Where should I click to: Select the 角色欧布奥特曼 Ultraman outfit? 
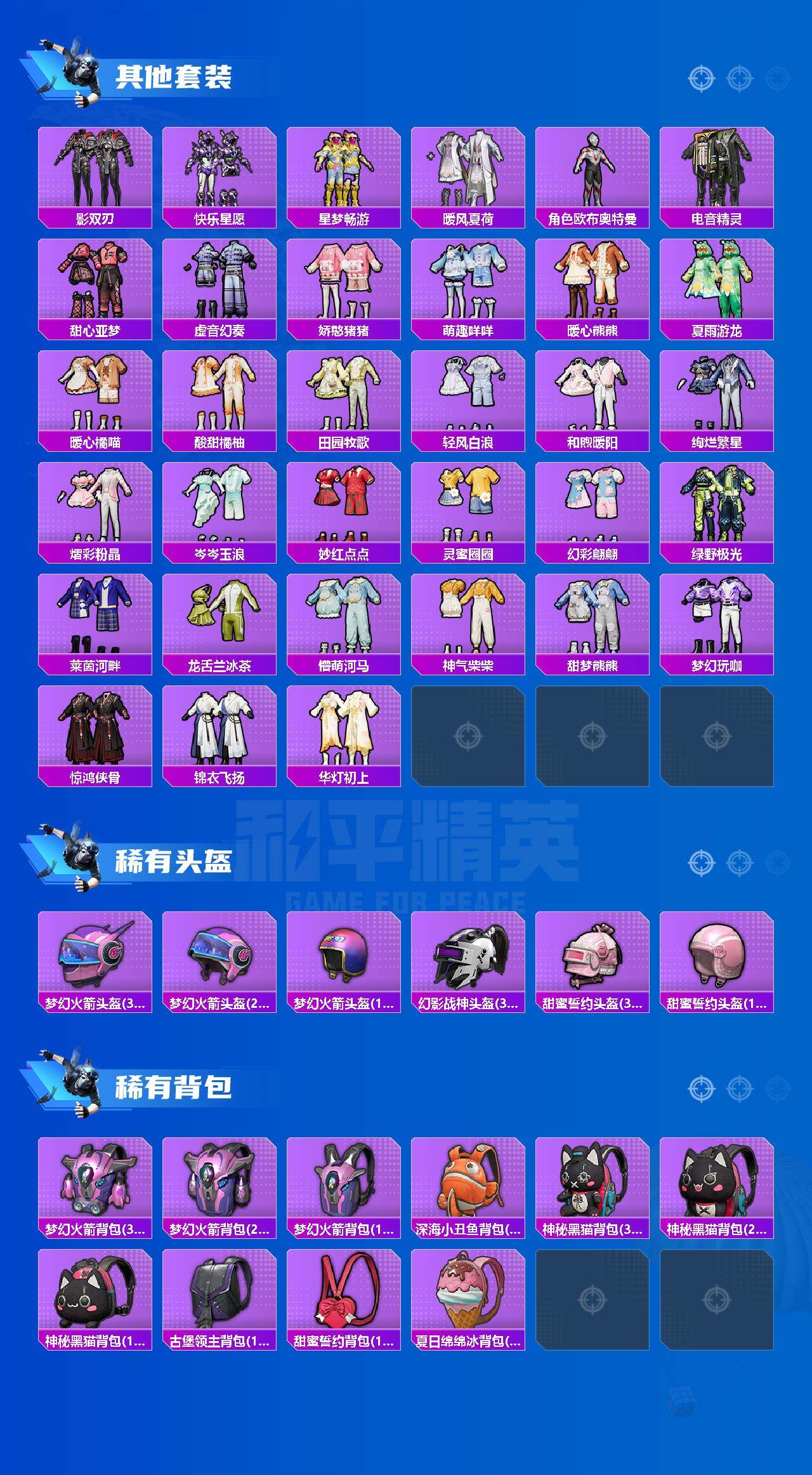[592, 167]
